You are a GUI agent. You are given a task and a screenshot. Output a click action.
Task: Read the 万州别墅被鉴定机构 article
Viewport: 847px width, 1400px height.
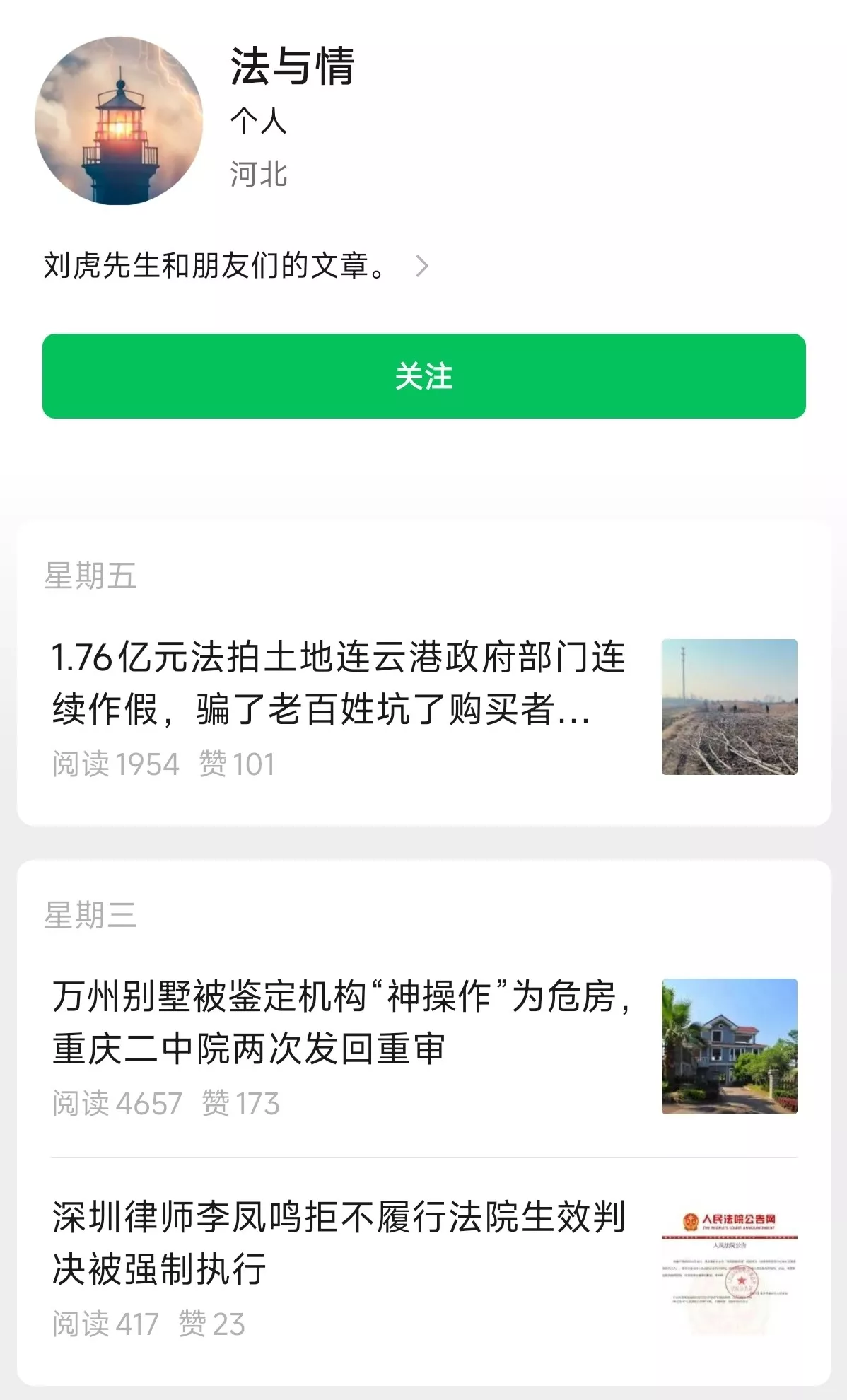pos(341,1022)
